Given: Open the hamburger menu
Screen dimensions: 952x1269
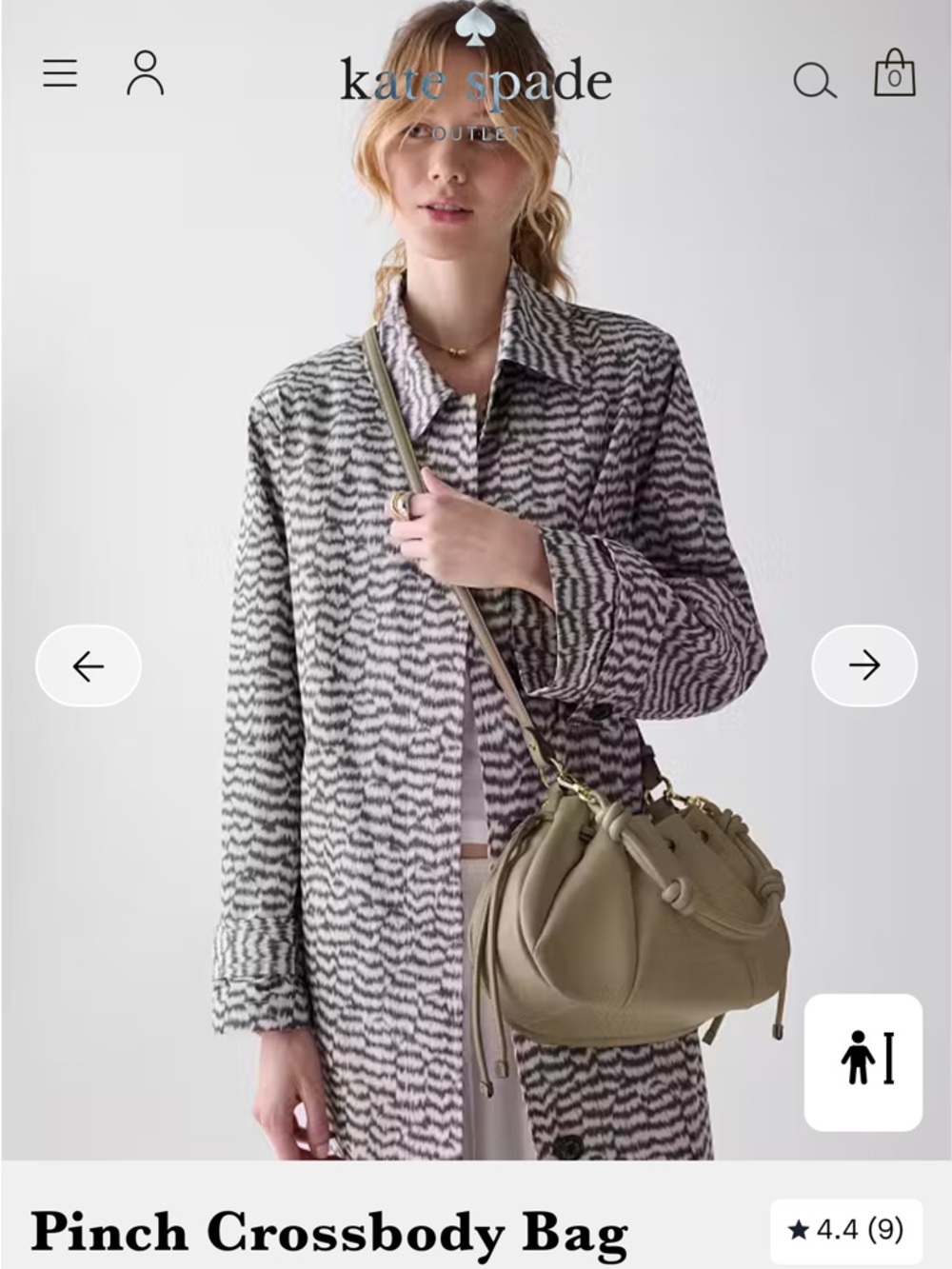Looking at the screenshot, I should coord(60,73).
